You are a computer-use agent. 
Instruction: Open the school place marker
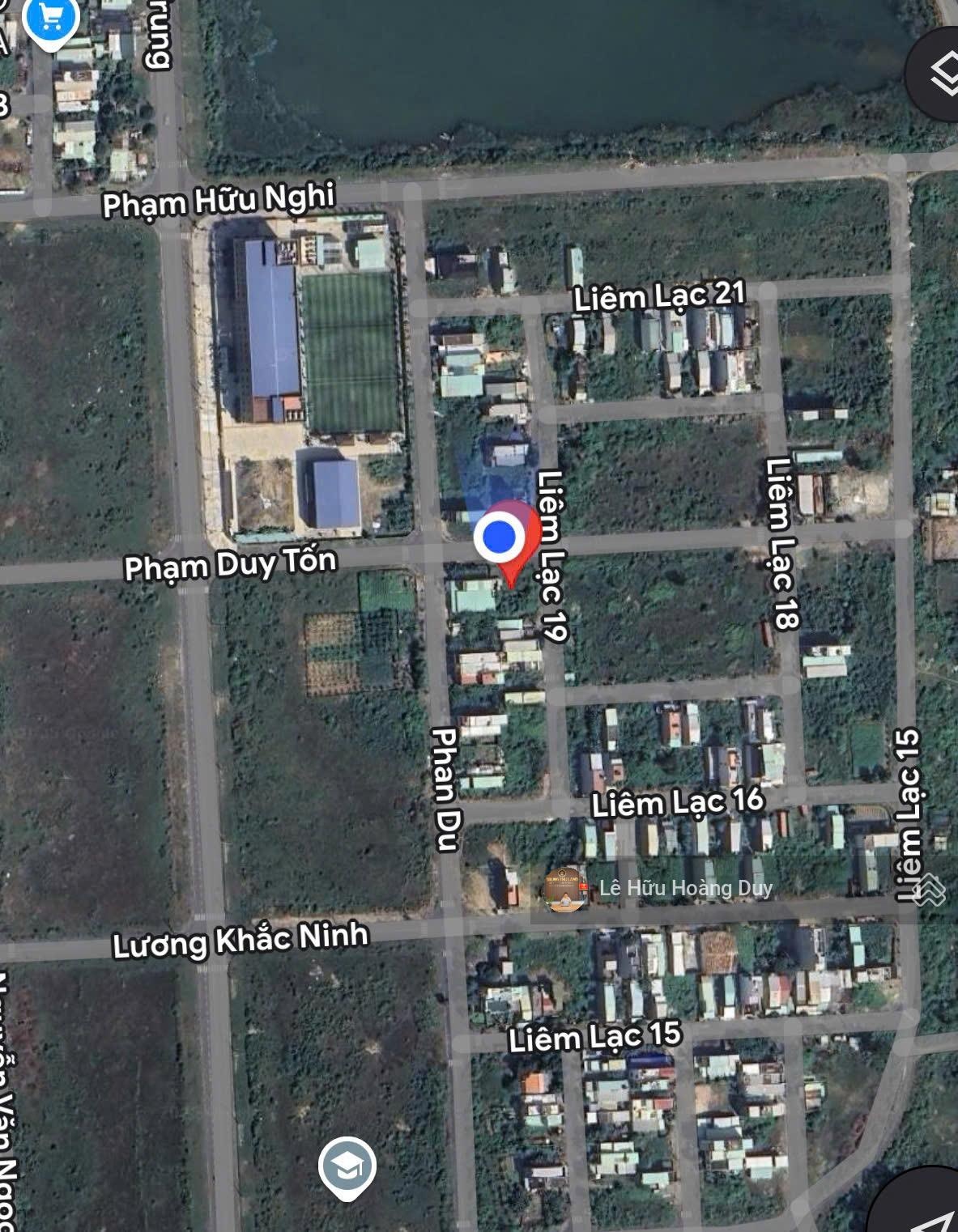[347, 1166]
